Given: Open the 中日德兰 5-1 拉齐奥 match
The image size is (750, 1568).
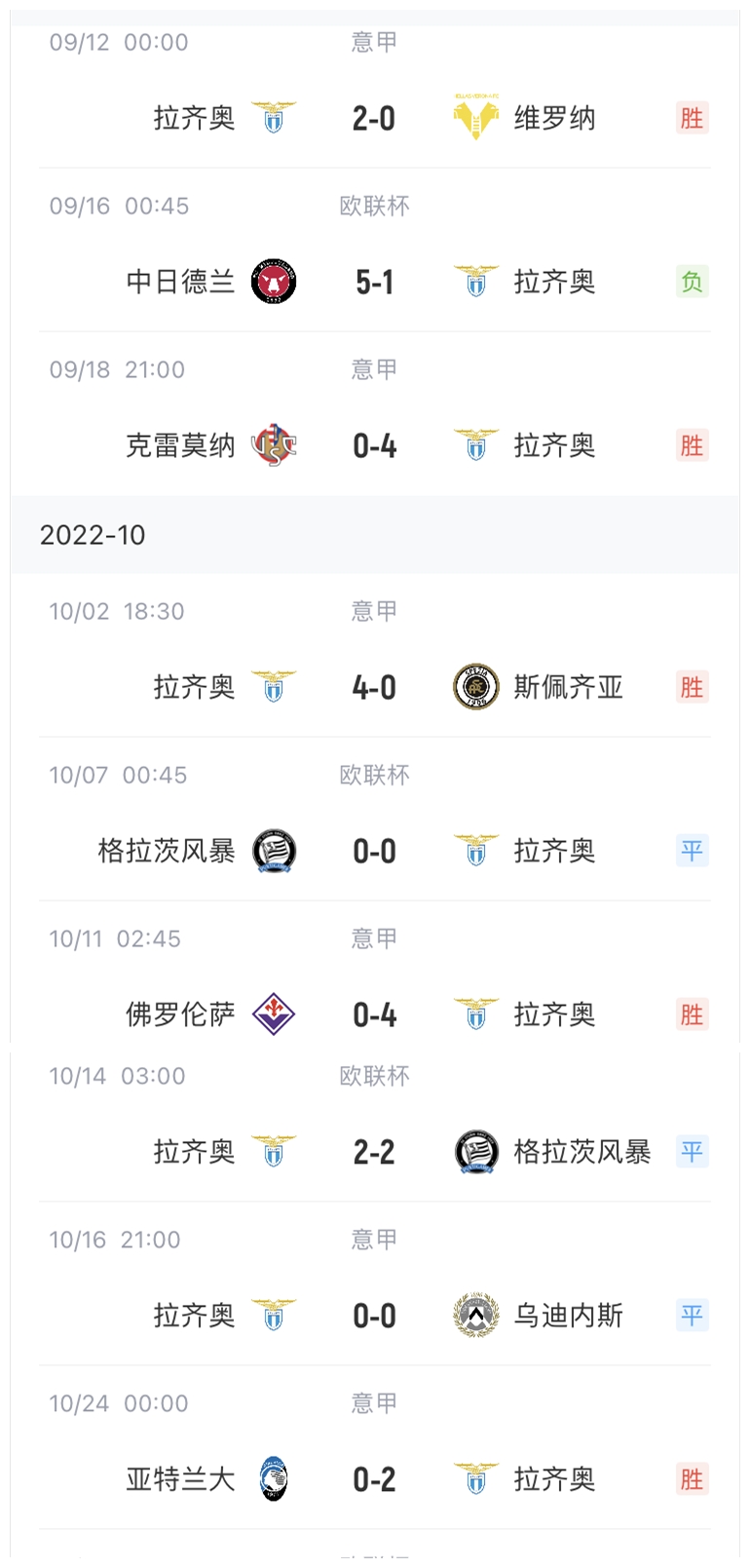Looking at the screenshot, I should coord(375,249).
